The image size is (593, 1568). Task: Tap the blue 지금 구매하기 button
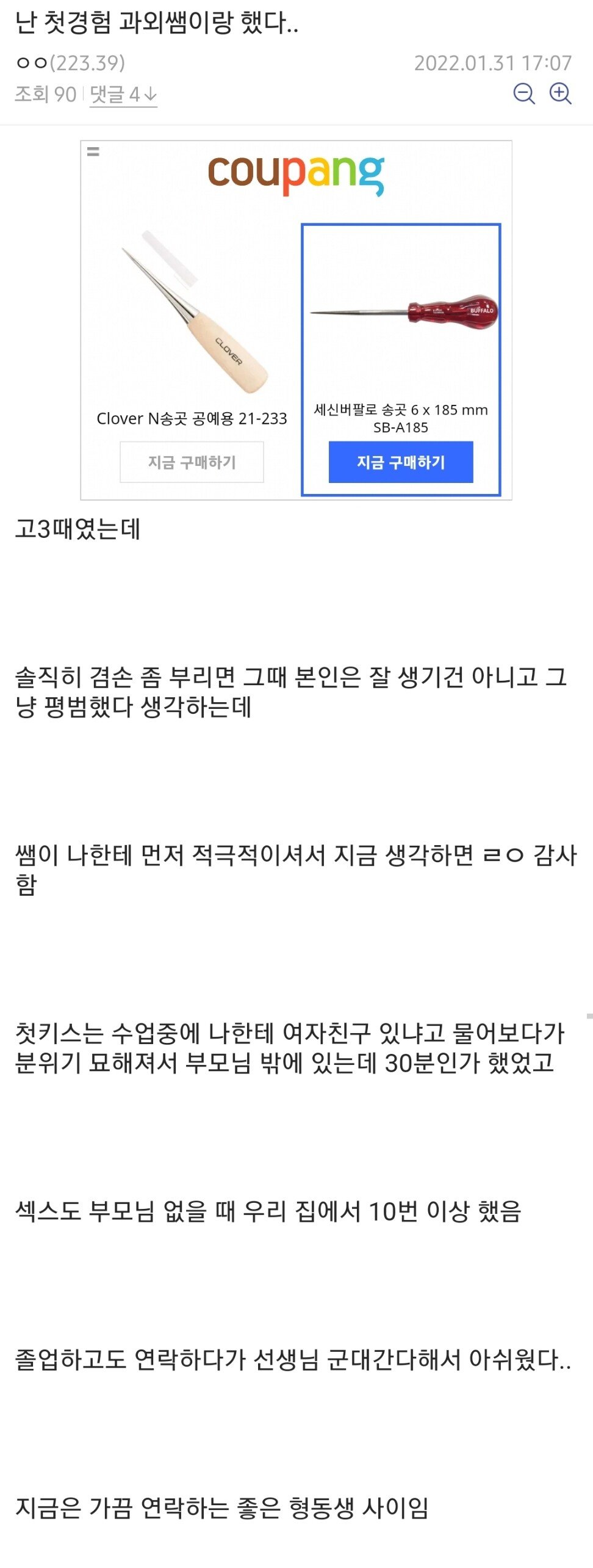coord(400,462)
